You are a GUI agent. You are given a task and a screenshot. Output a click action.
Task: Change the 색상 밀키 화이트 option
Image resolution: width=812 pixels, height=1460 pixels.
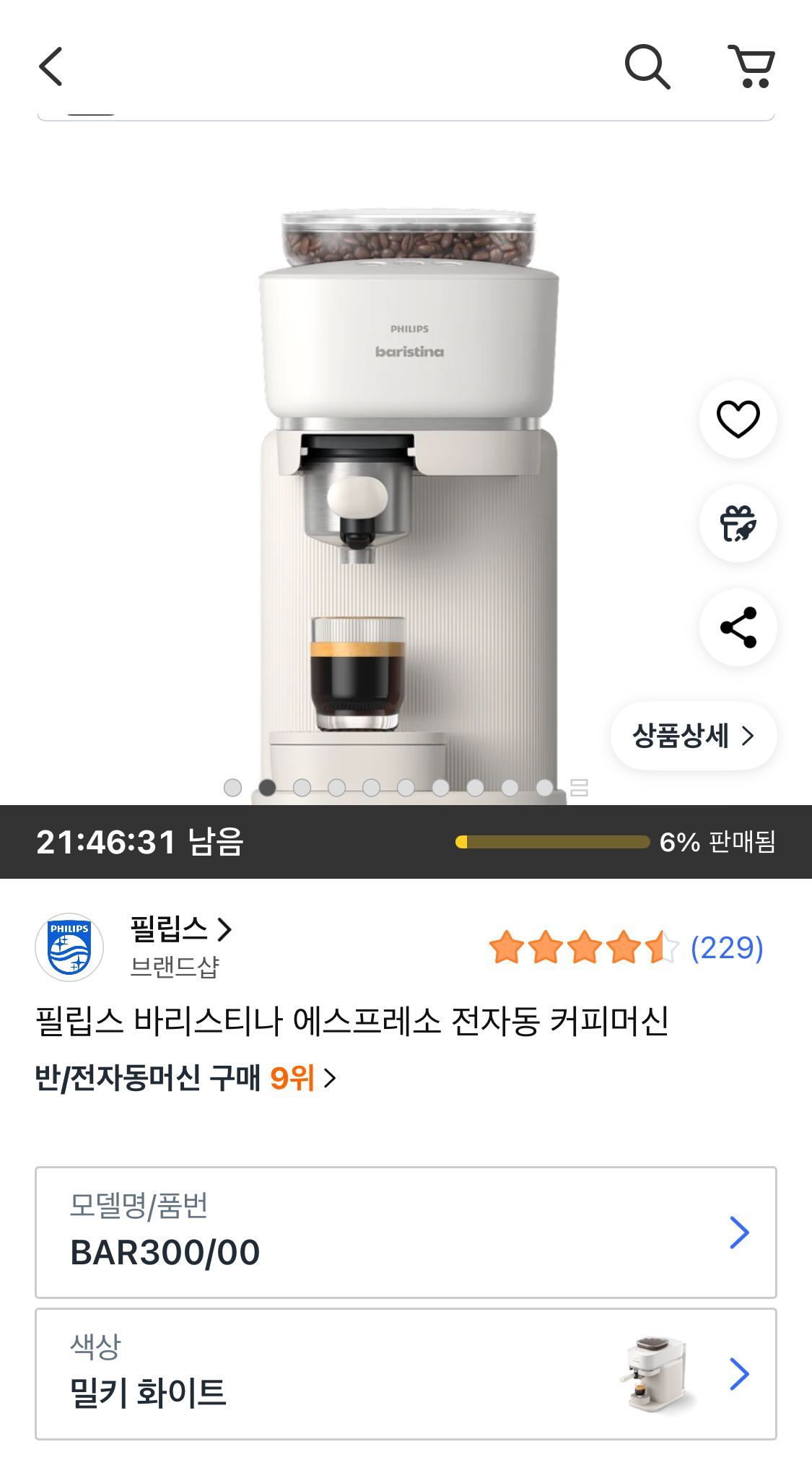[406, 1374]
